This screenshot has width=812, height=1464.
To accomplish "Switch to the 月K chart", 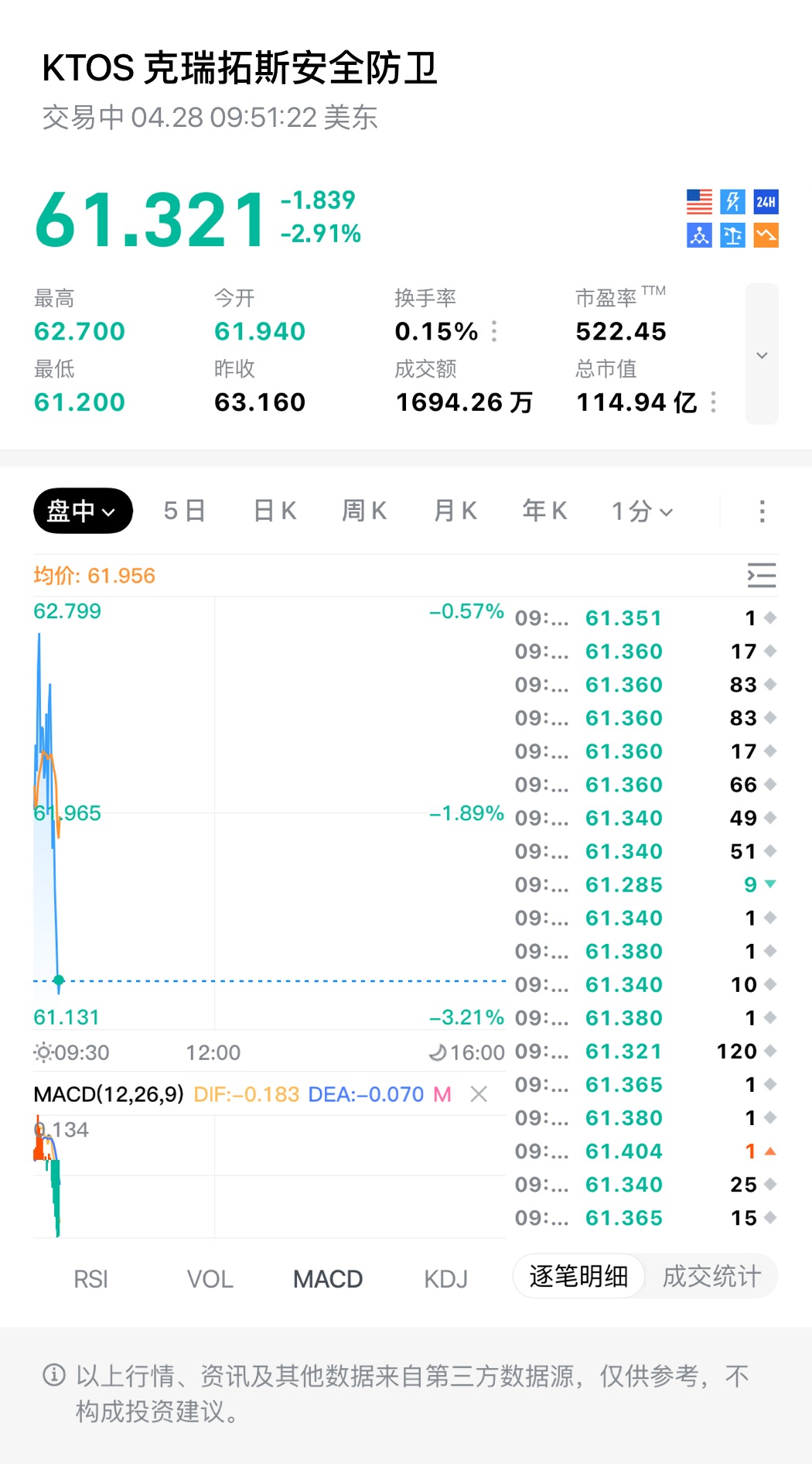I will [455, 511].
